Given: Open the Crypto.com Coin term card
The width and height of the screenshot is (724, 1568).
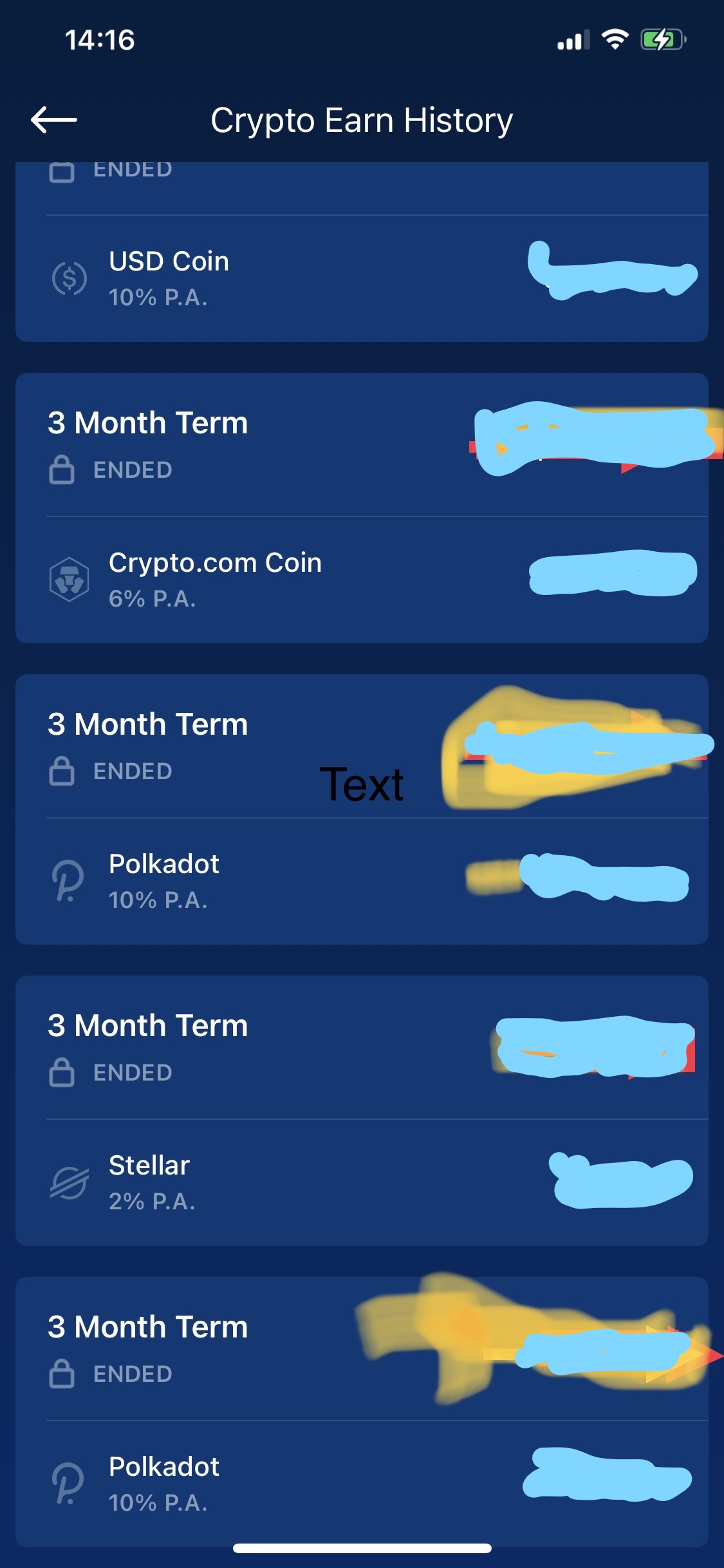Looking at the screenshot, I should (214, 578).
